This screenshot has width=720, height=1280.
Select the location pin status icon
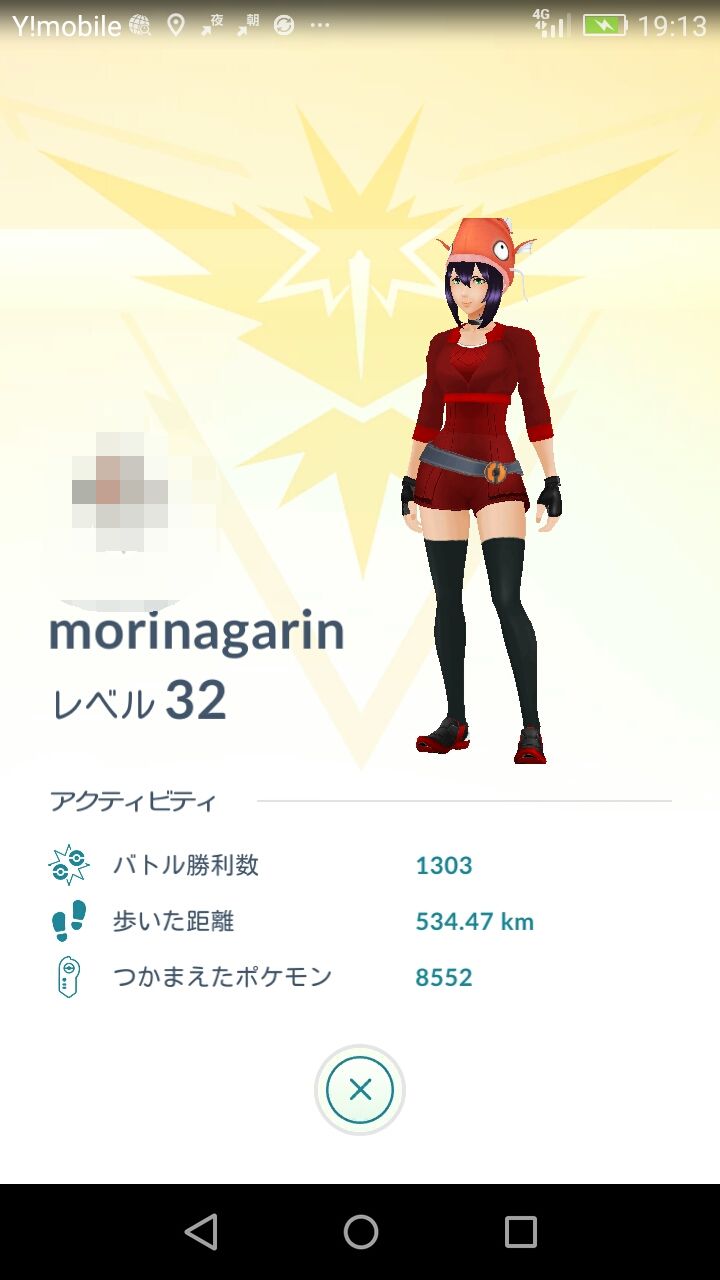pos(175,25)
